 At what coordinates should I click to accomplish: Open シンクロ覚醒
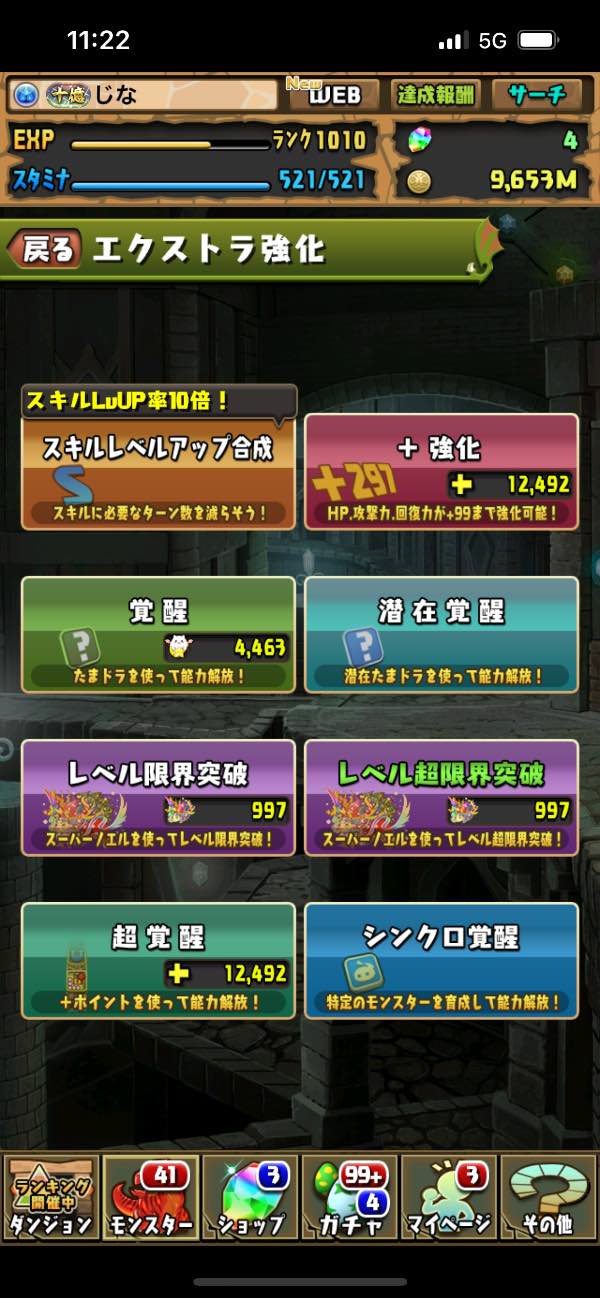(441, 960)
